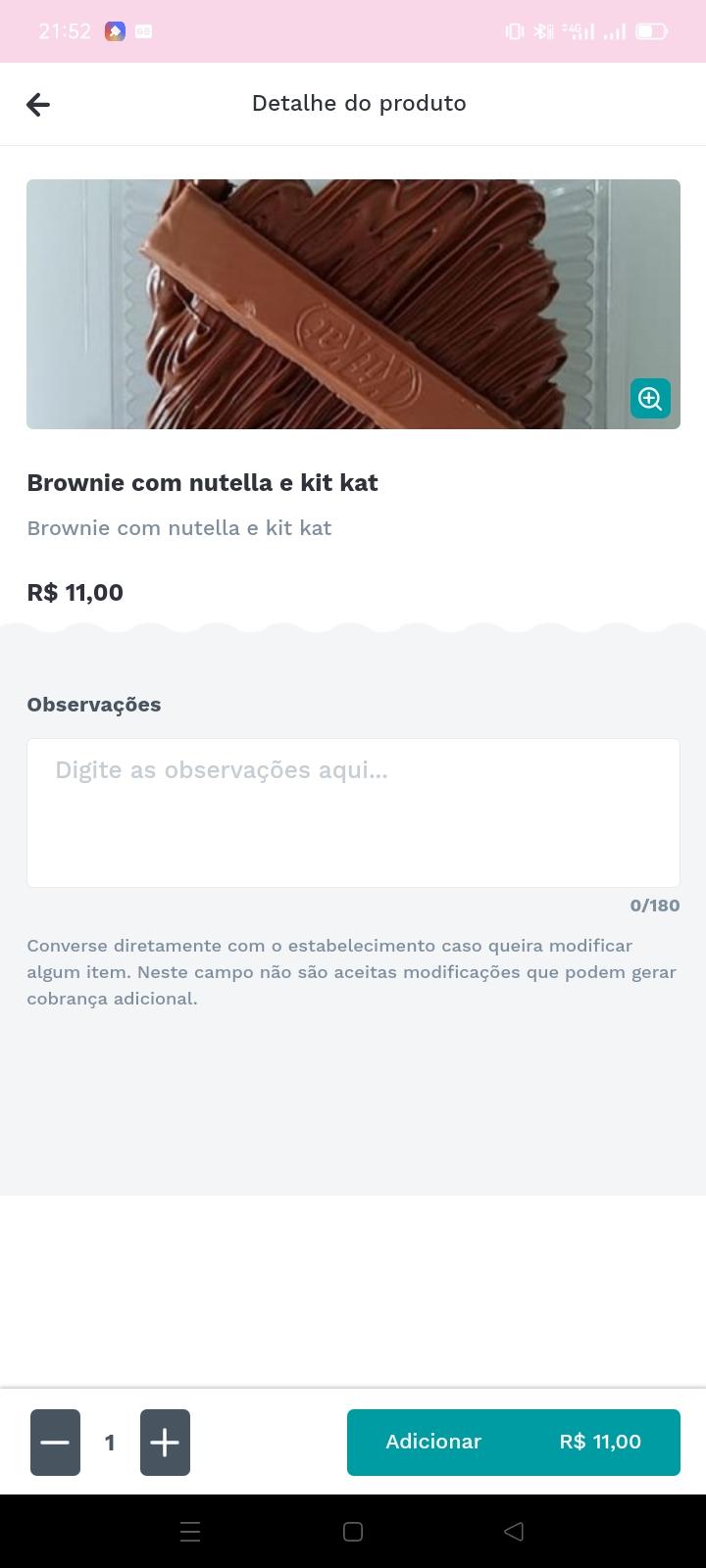Viewport: 706px width, 1568px height.
Task: Zoom the brownie product image
Action: pos(650,398)
